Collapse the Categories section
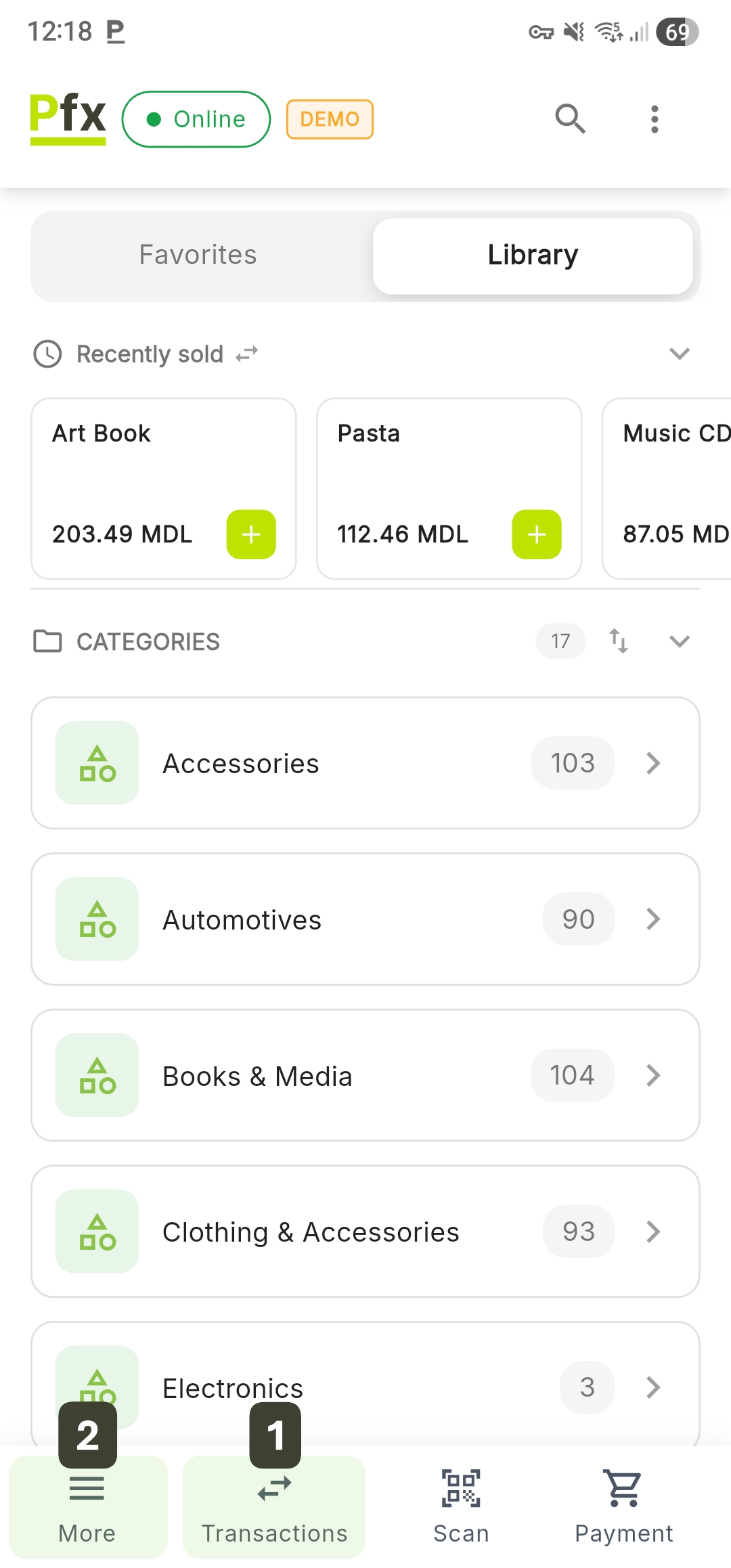The height and width of the screenshot is (1568, 731). pyautogui.click(x=679, y=640)
